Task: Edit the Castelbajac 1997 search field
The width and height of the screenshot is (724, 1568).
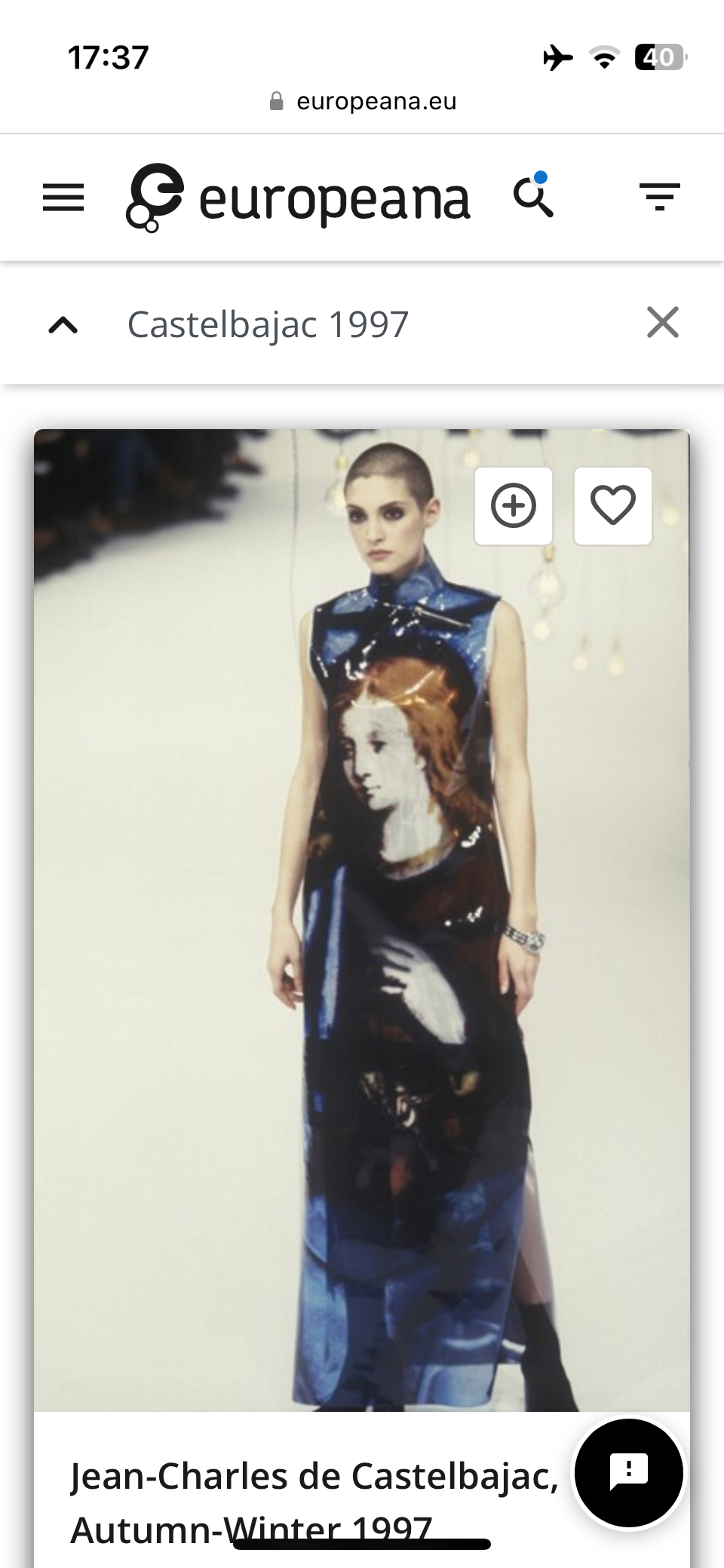Action: point(362,325)
